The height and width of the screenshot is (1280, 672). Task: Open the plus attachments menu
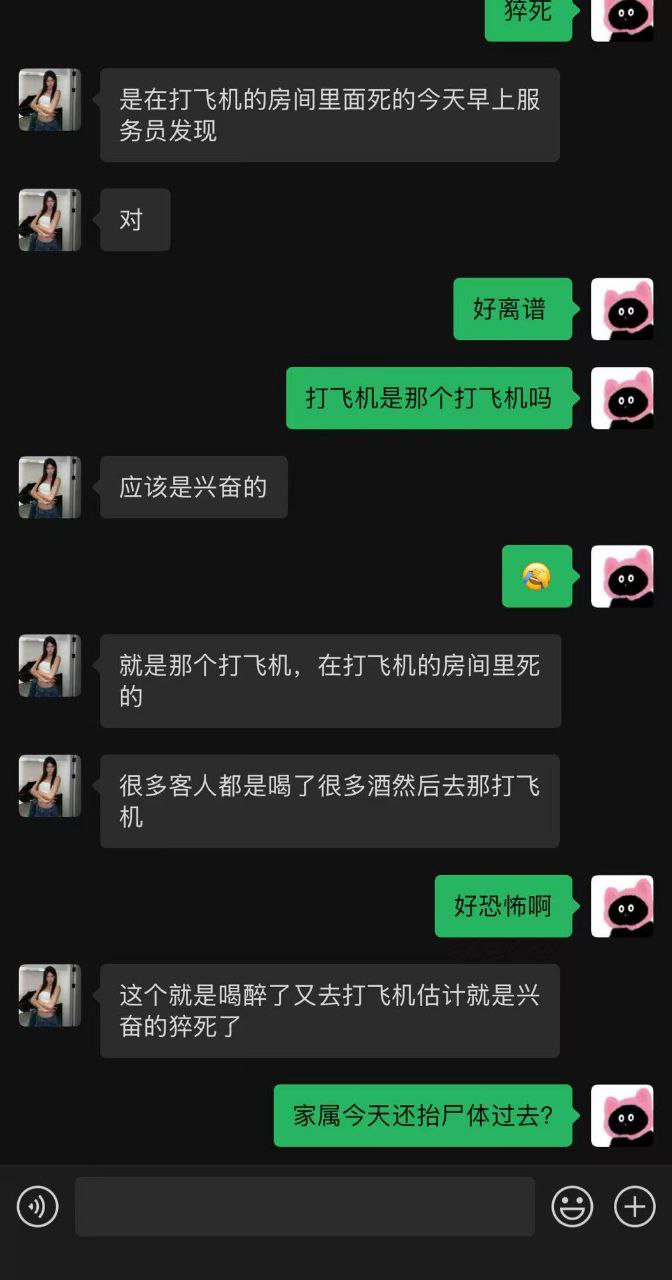tap(634, 1207)
